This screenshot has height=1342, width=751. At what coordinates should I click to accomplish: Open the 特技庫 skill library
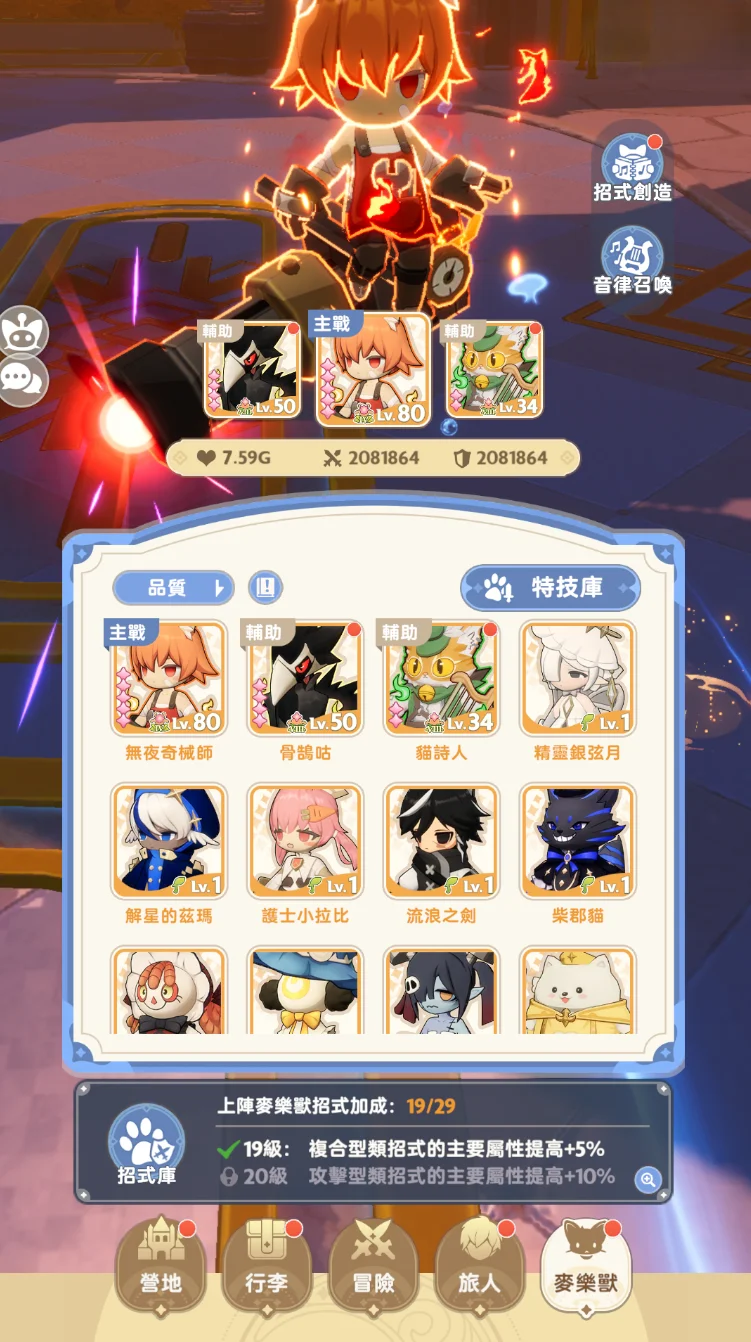point(550,588)
